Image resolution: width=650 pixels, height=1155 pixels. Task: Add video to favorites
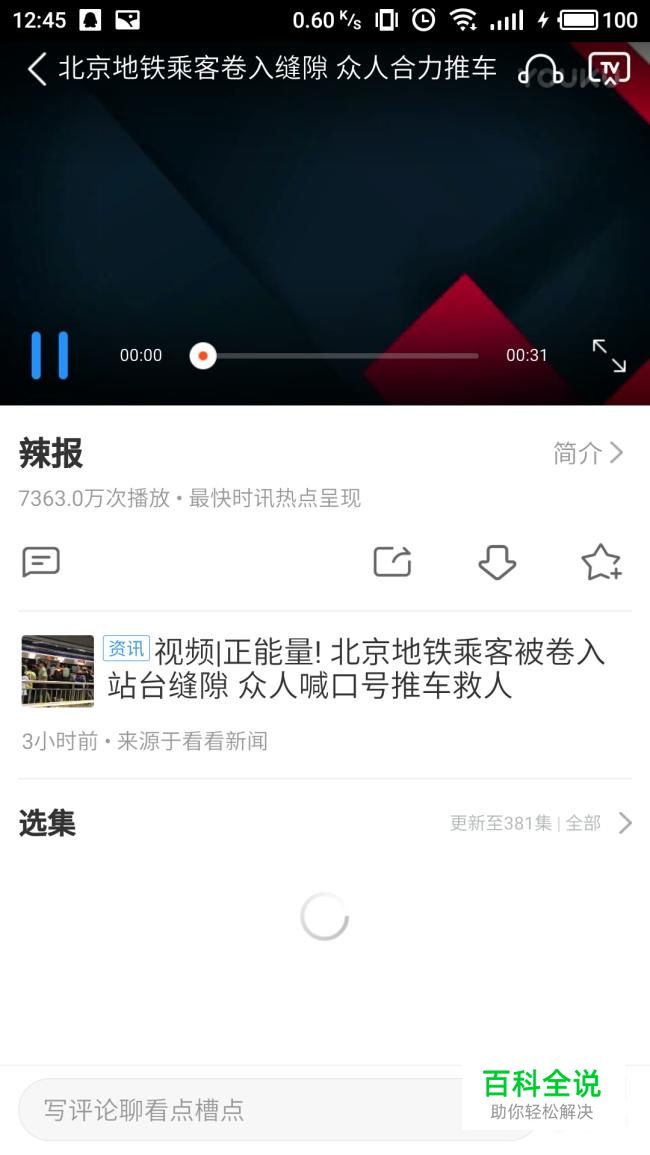[602, 562]
